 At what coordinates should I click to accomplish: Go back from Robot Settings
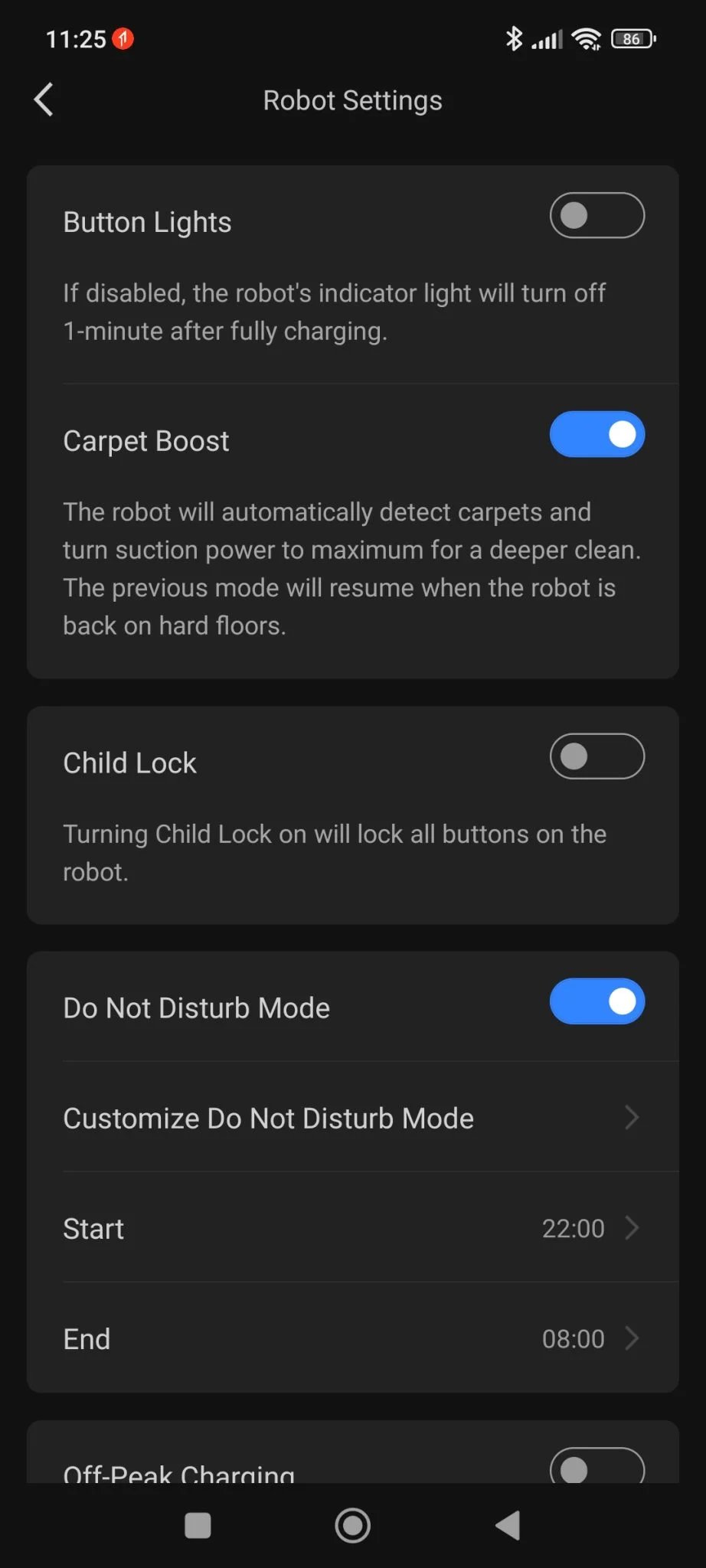(44, 100)
